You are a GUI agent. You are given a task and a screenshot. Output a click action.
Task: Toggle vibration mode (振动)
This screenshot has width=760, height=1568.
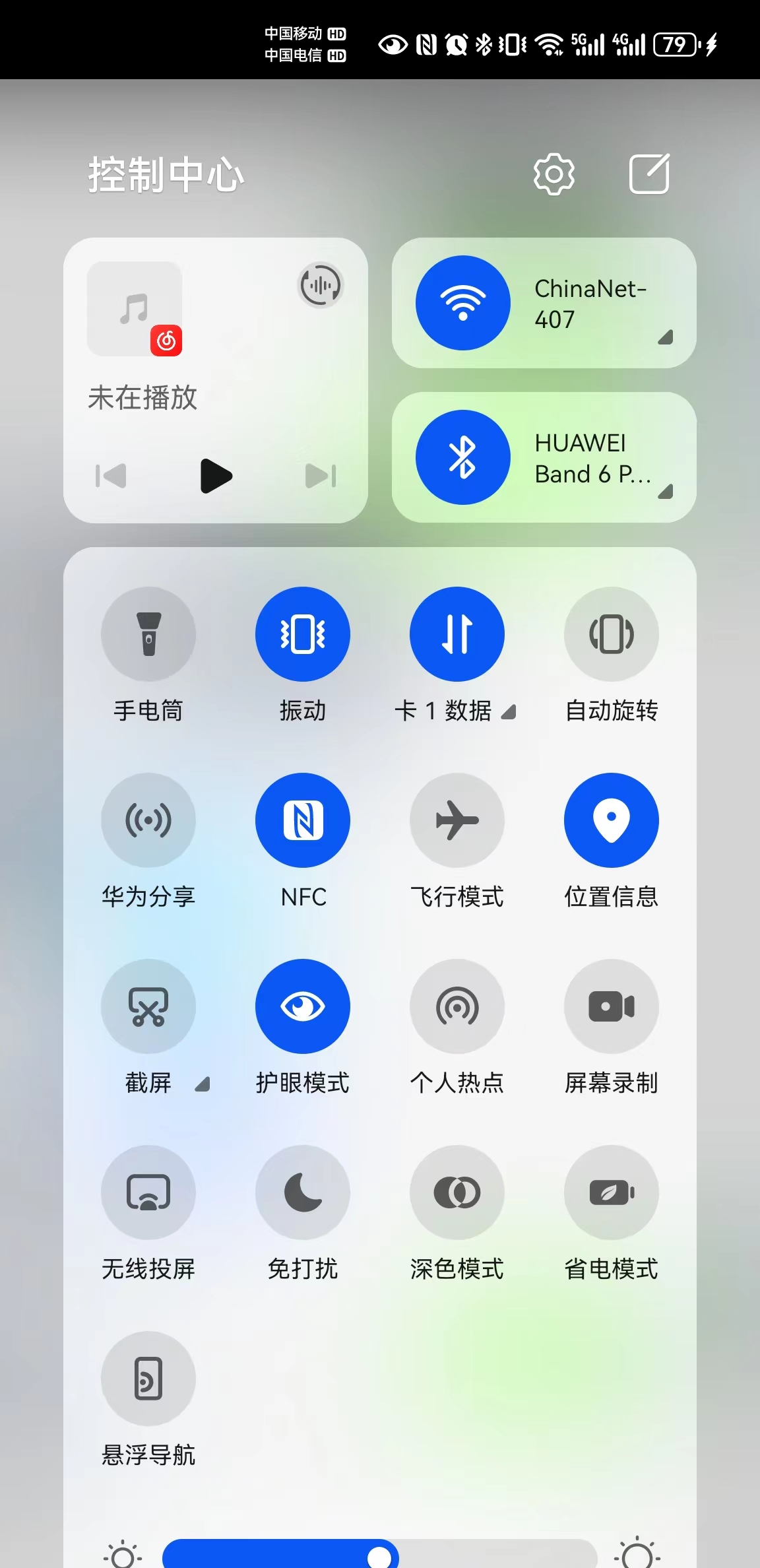[302, 634]
